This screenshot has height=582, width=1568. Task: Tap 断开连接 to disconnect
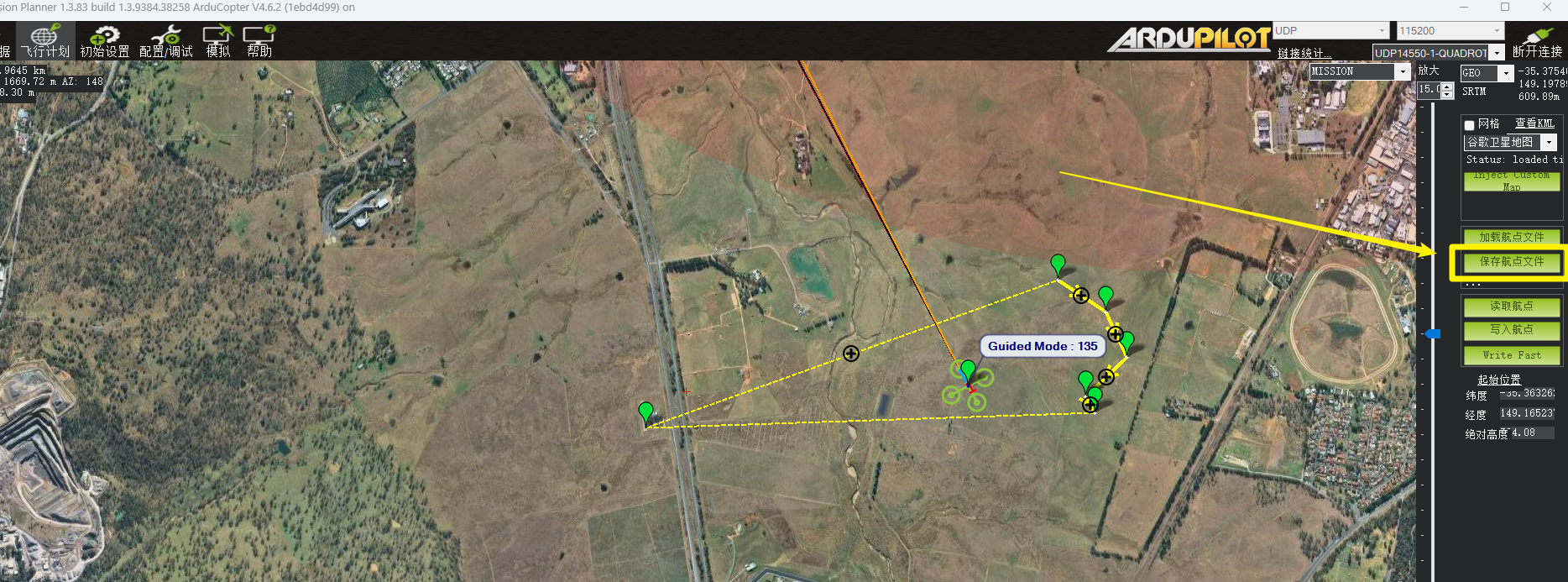[1537, 41]
